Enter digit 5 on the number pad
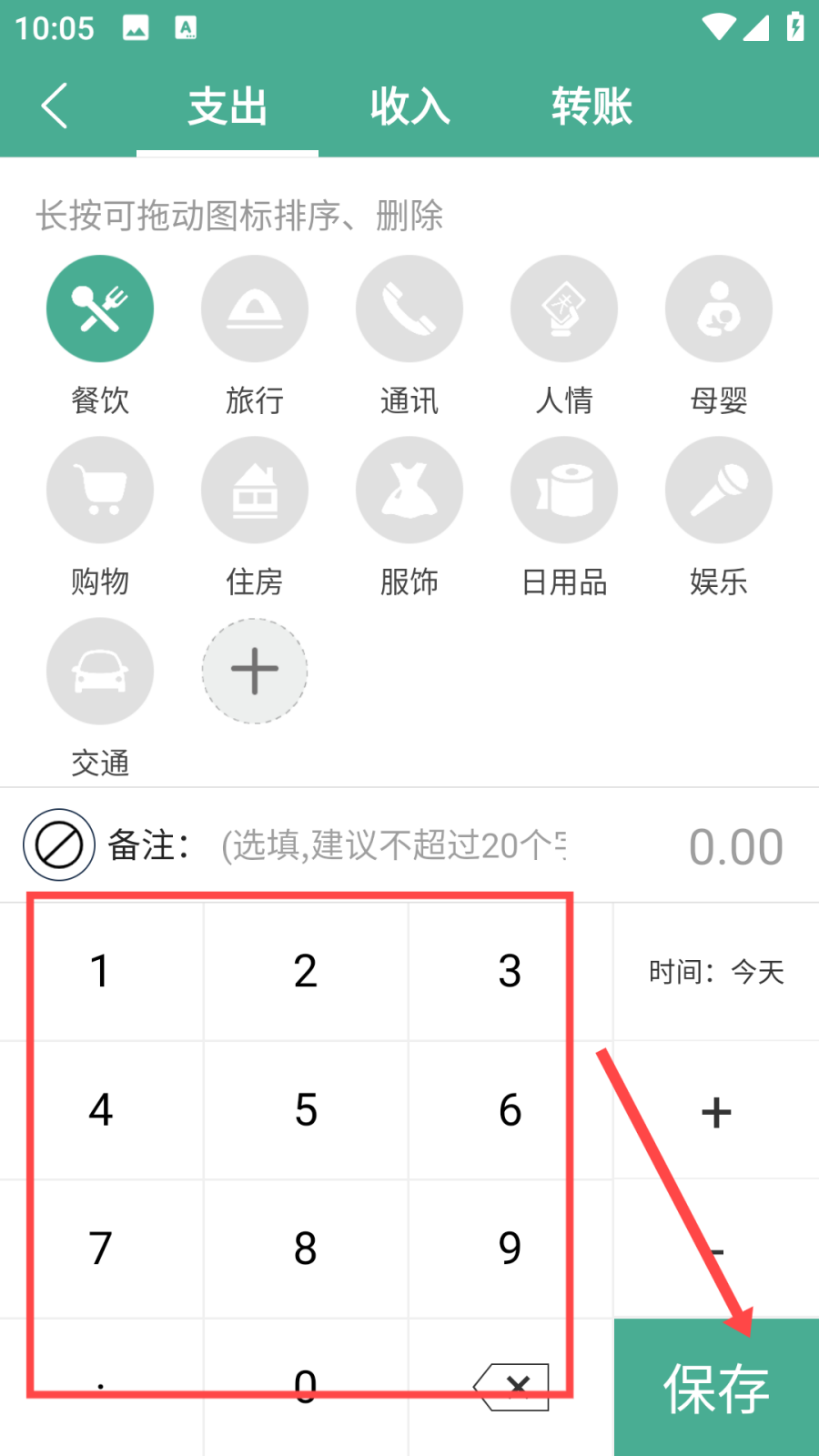This screenshot has height=1456, width=819. pos(306,1110)
